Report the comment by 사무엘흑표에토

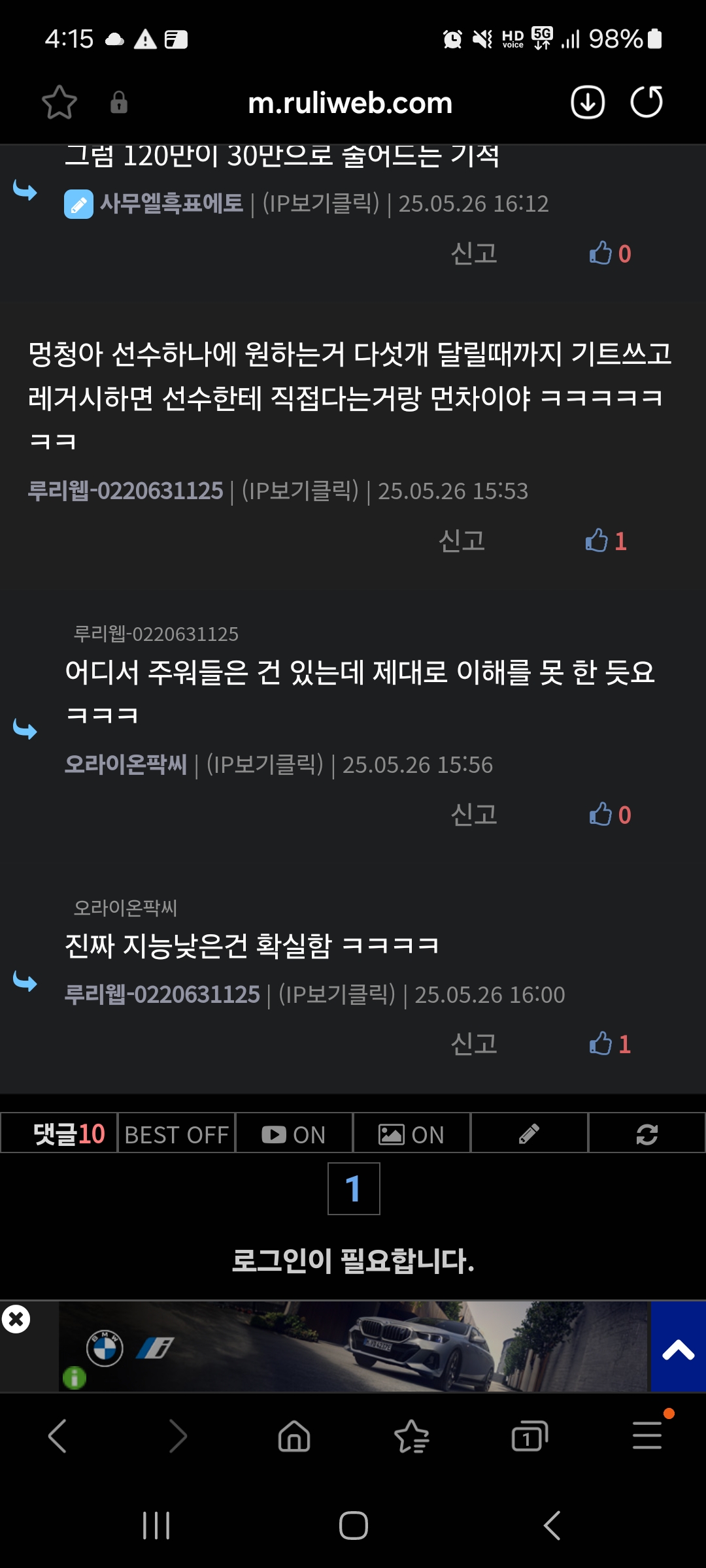pyautogui.click(x=474, y=253)
